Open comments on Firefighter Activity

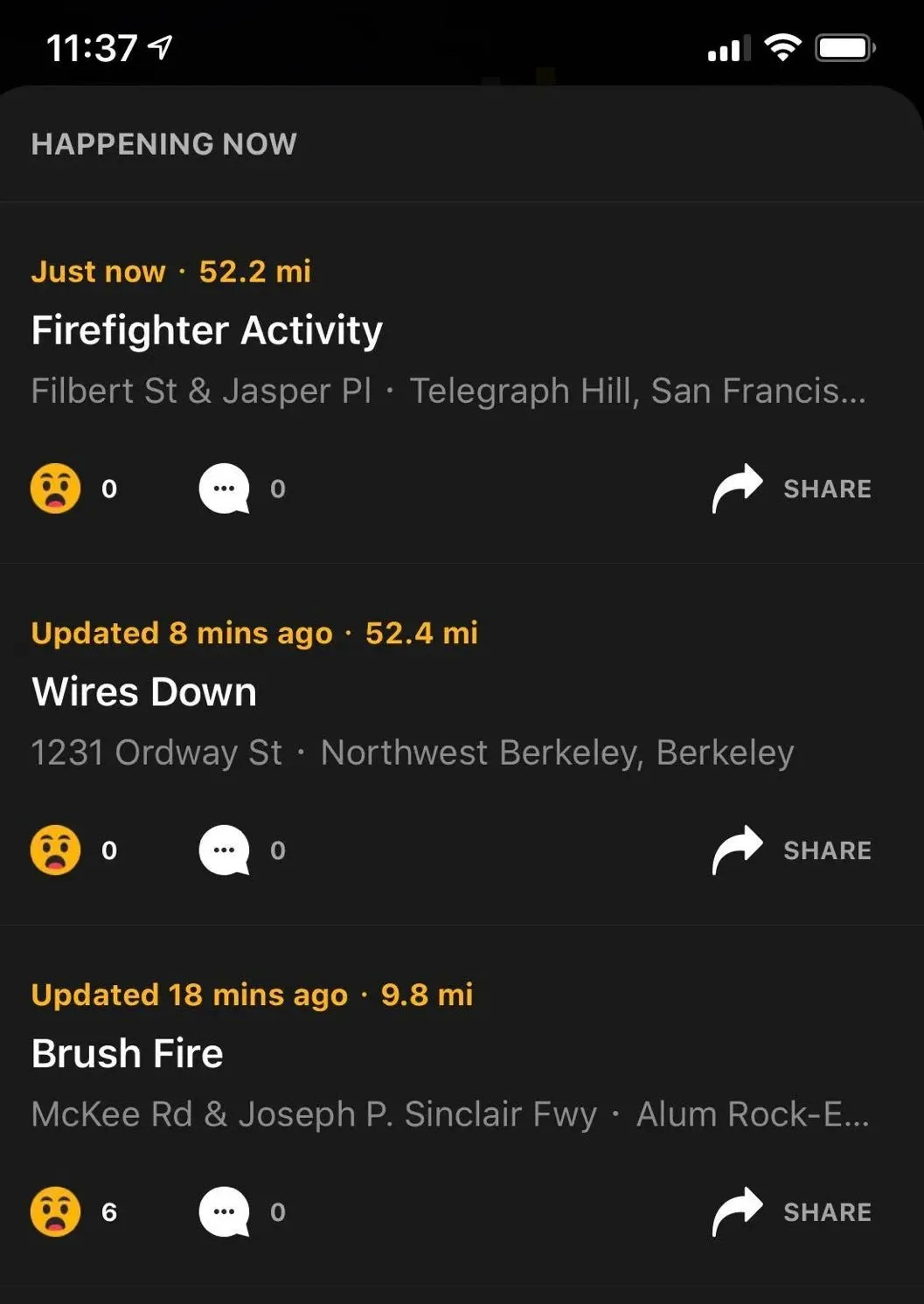[x=225, y=489]
